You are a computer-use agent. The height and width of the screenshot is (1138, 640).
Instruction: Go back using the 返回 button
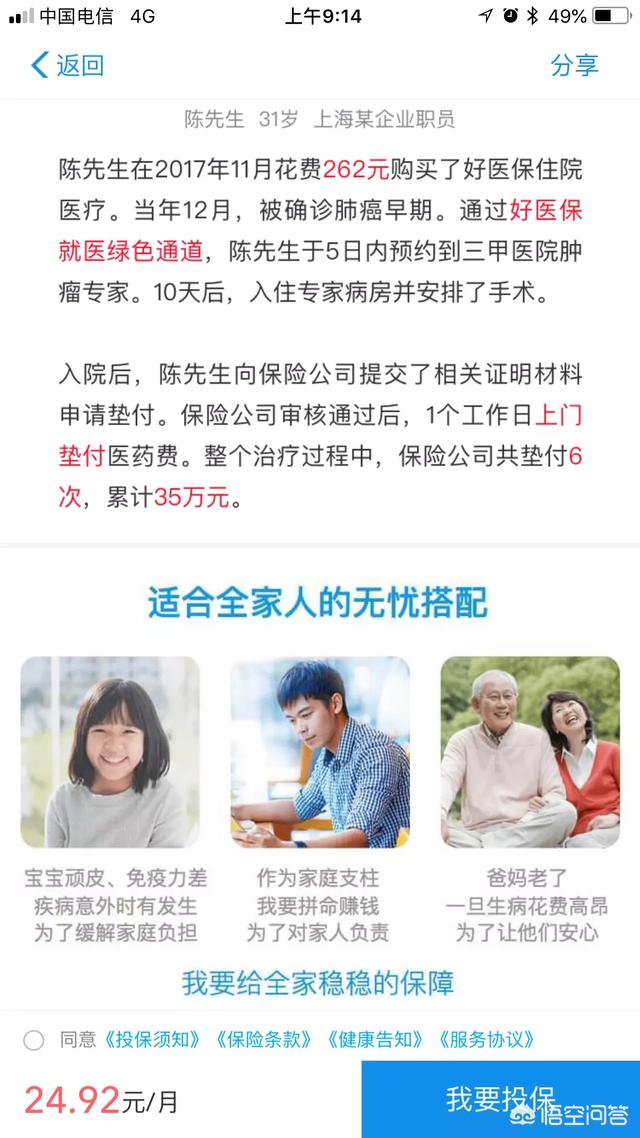(x=68, y=66)
